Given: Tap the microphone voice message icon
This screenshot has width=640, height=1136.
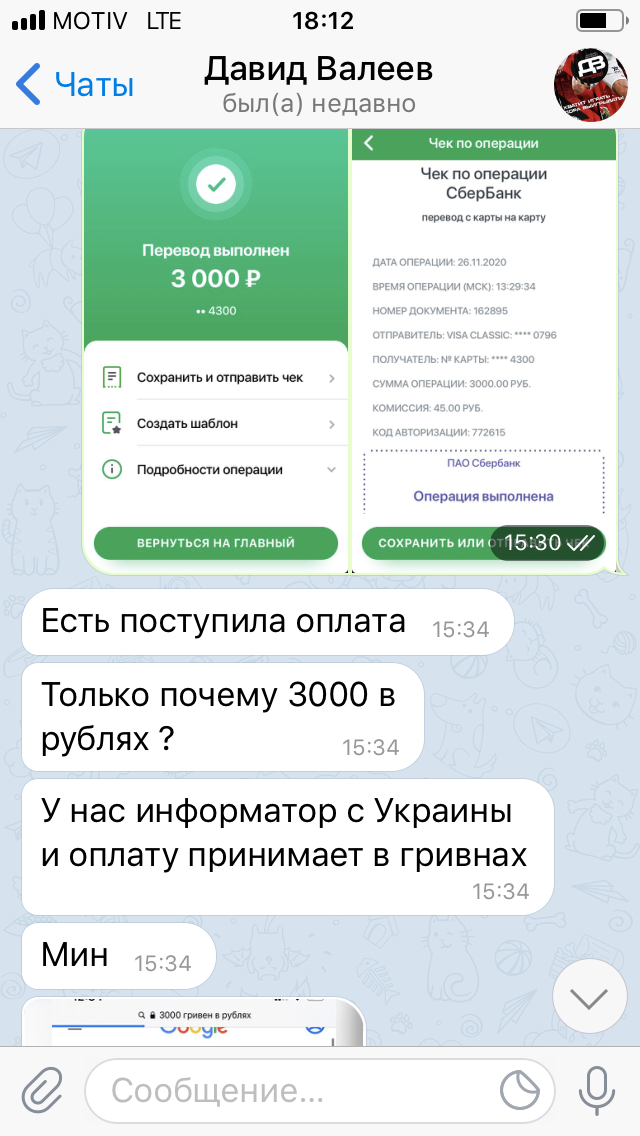Looking at the screenshot, I should [x=597, y=1091].
